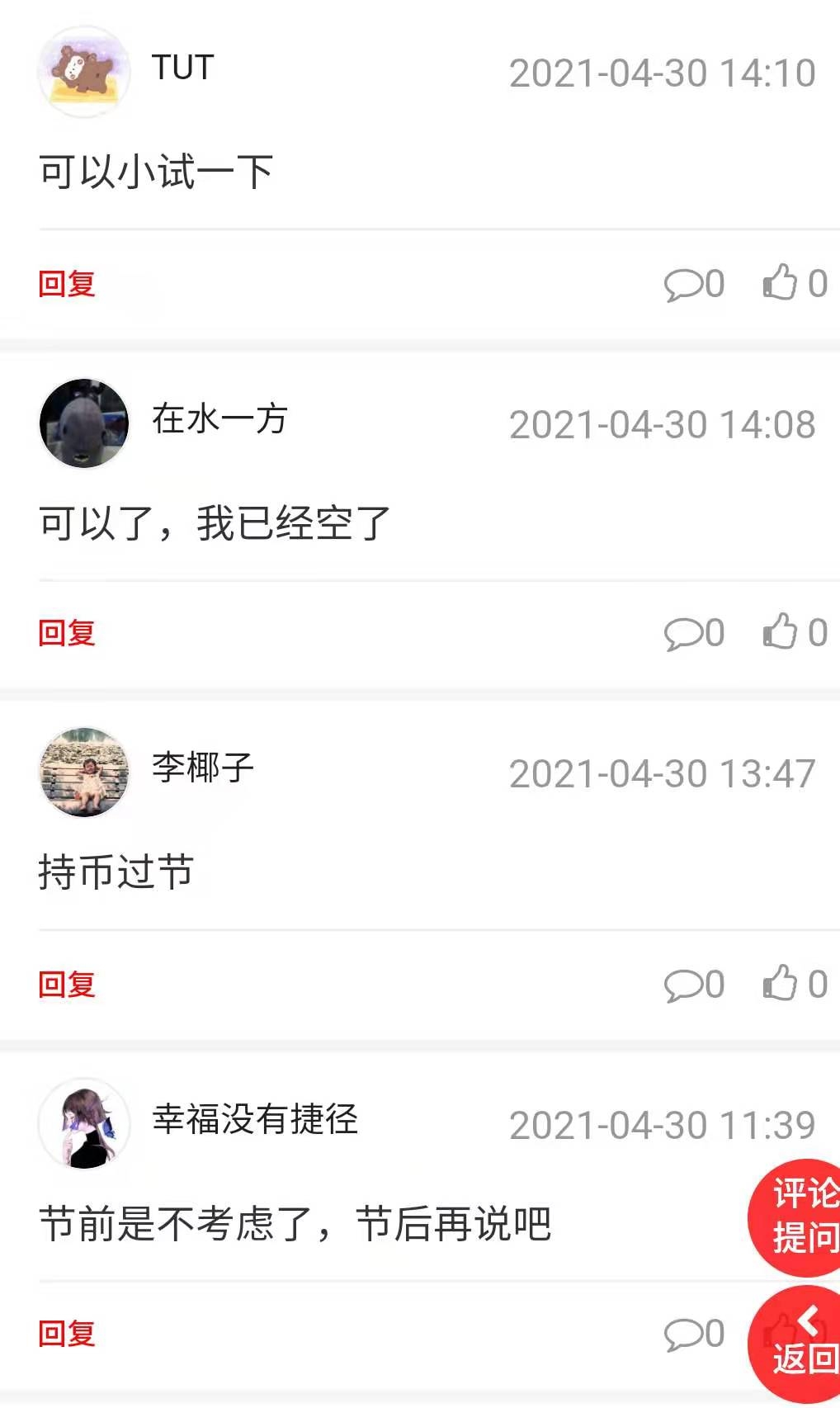840x1408 pixels.
Task: Reply to 在水一方's comment
Action: pyautogui.click(x=67, y=633)
